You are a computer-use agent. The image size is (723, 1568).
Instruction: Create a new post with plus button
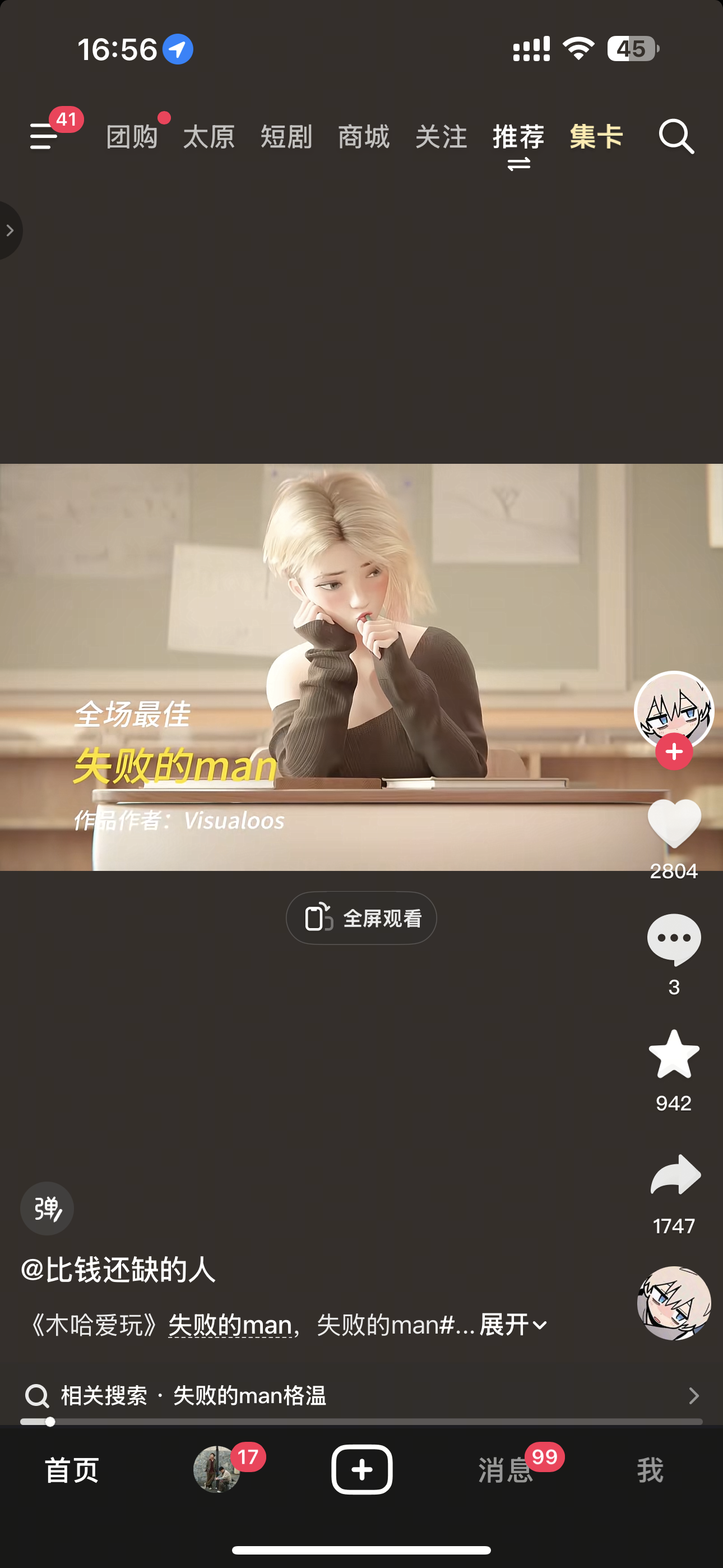(361, 1469)
